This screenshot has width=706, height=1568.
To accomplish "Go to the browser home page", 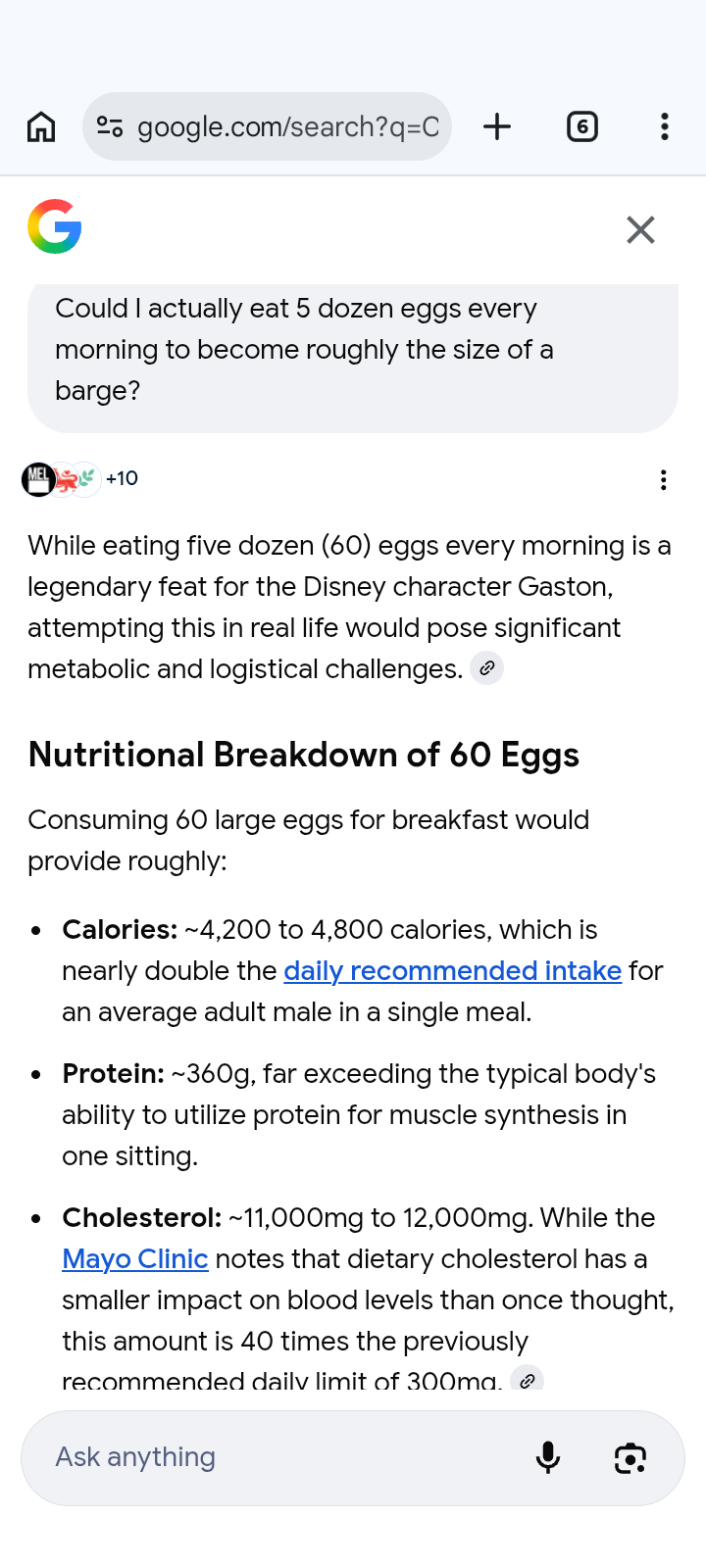I will click(x=41, y=126).
